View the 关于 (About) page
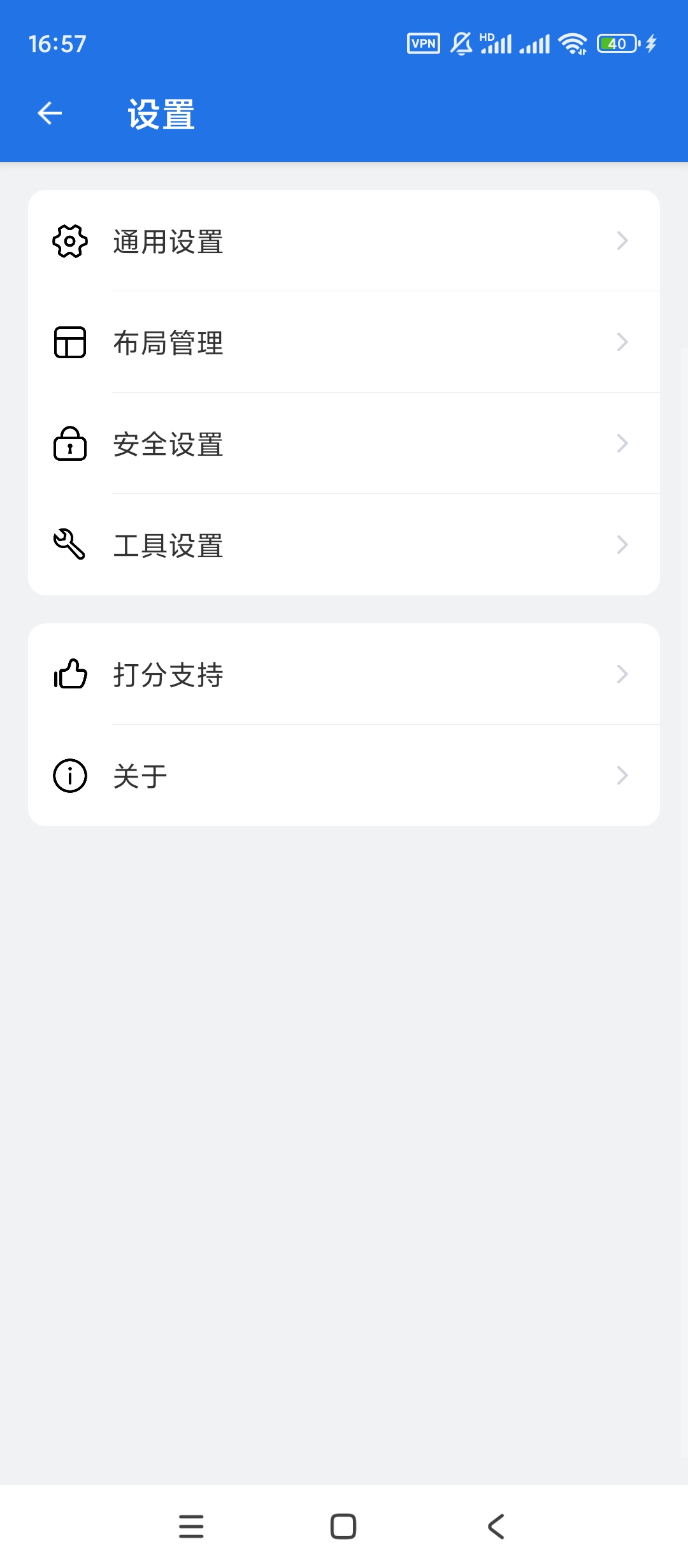Viewport: 688px width, 1568px height. point(344,776)
